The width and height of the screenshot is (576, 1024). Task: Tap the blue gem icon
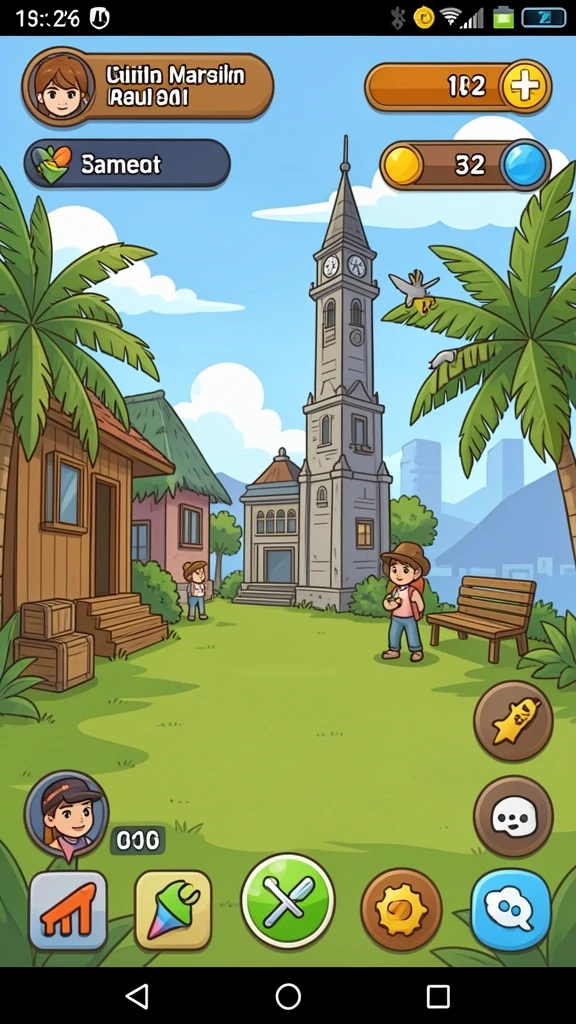tap(525, 165)
